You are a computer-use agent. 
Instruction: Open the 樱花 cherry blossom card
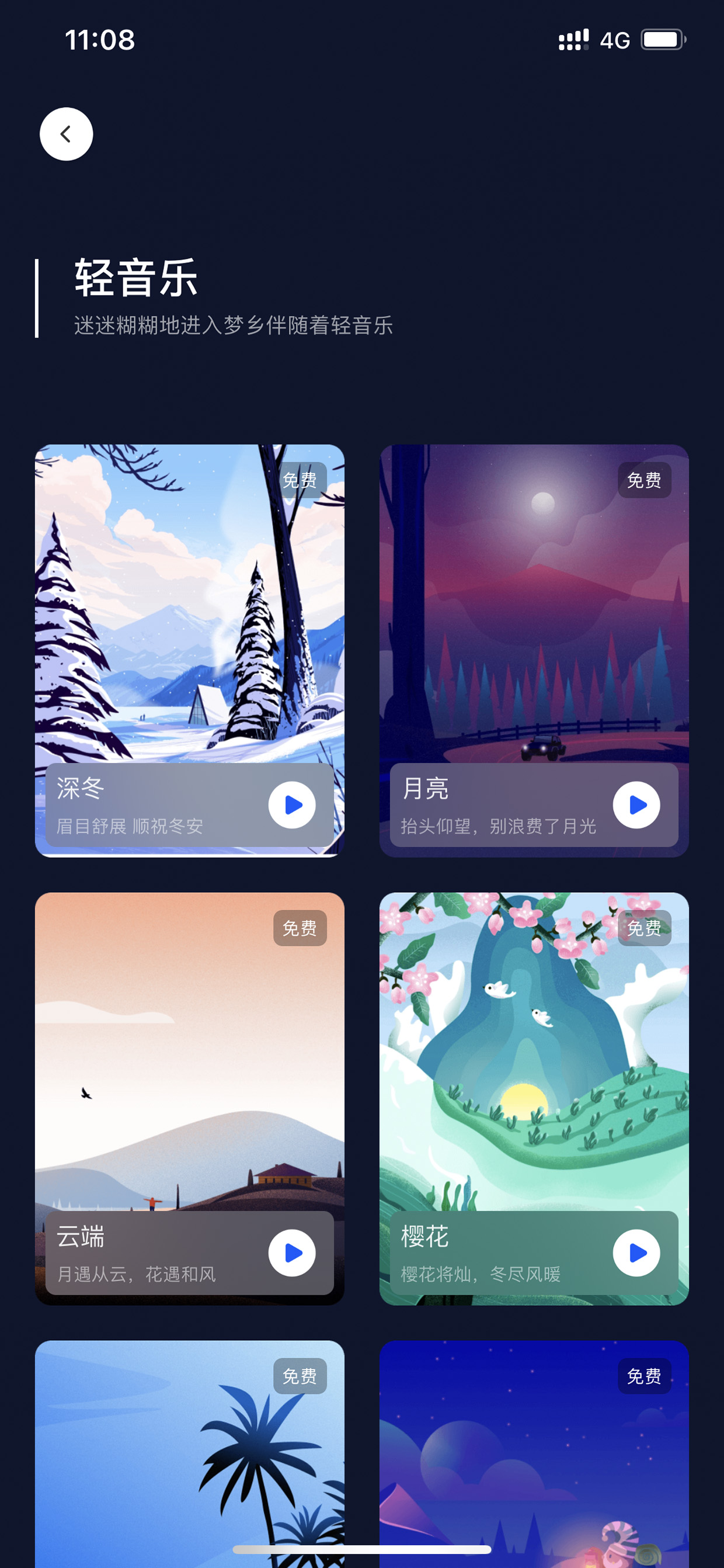[x=534, y=1099]
